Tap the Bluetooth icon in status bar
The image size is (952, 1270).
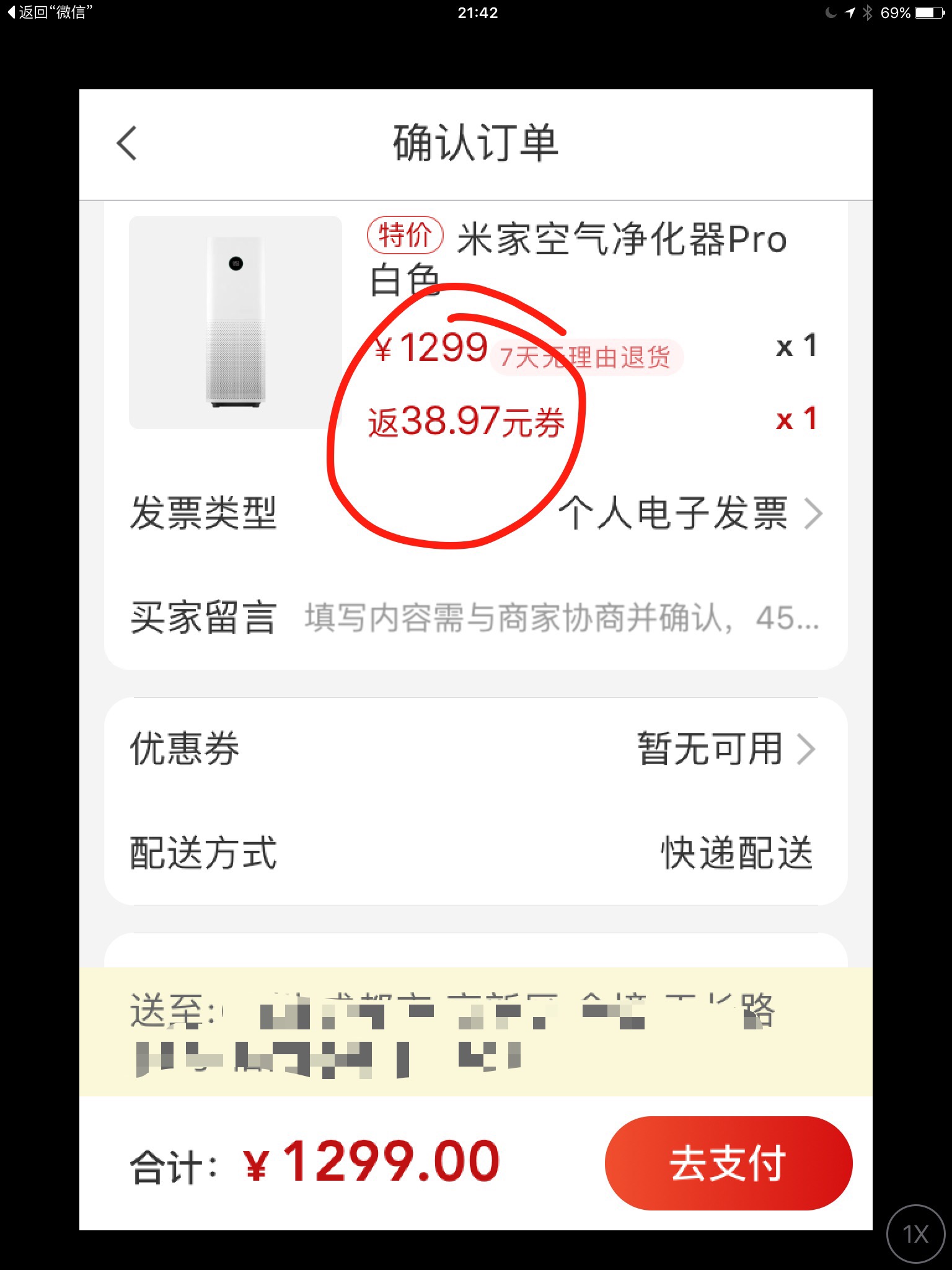[869, 12]
